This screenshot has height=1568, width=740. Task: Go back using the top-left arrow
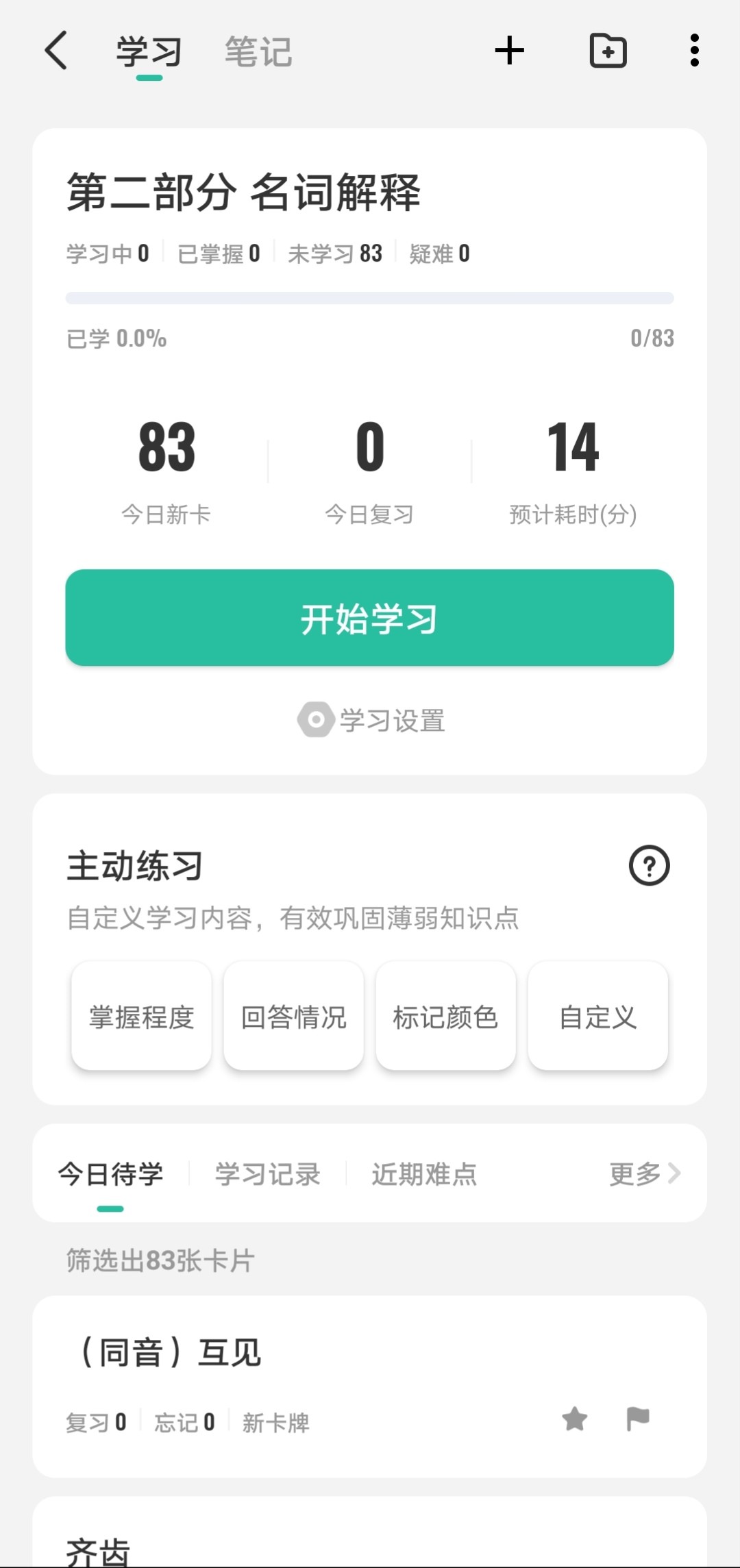pyautogui.click(x=56, y=51)
